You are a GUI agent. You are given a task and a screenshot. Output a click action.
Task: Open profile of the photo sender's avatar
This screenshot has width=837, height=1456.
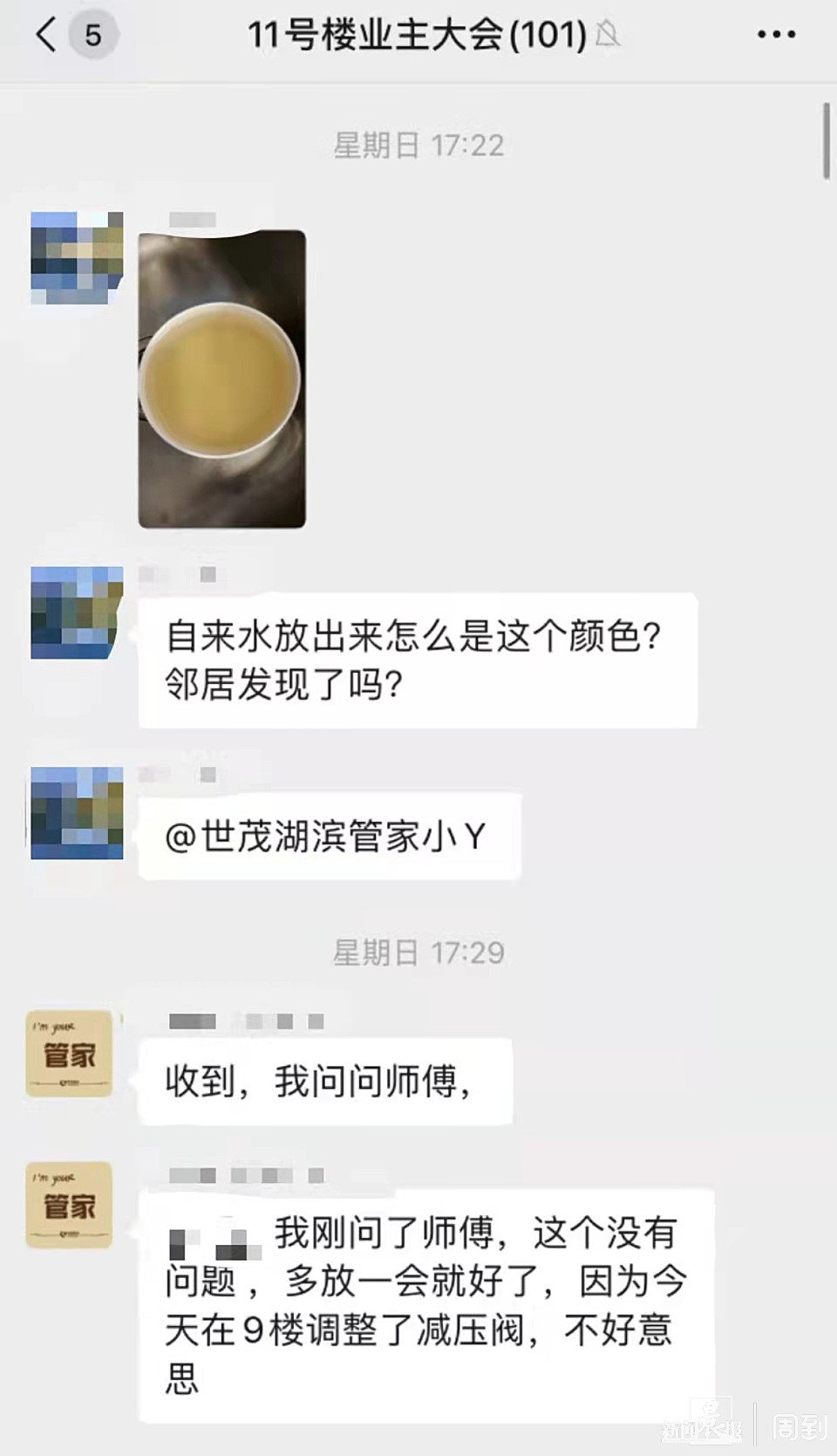coord(77,258)
